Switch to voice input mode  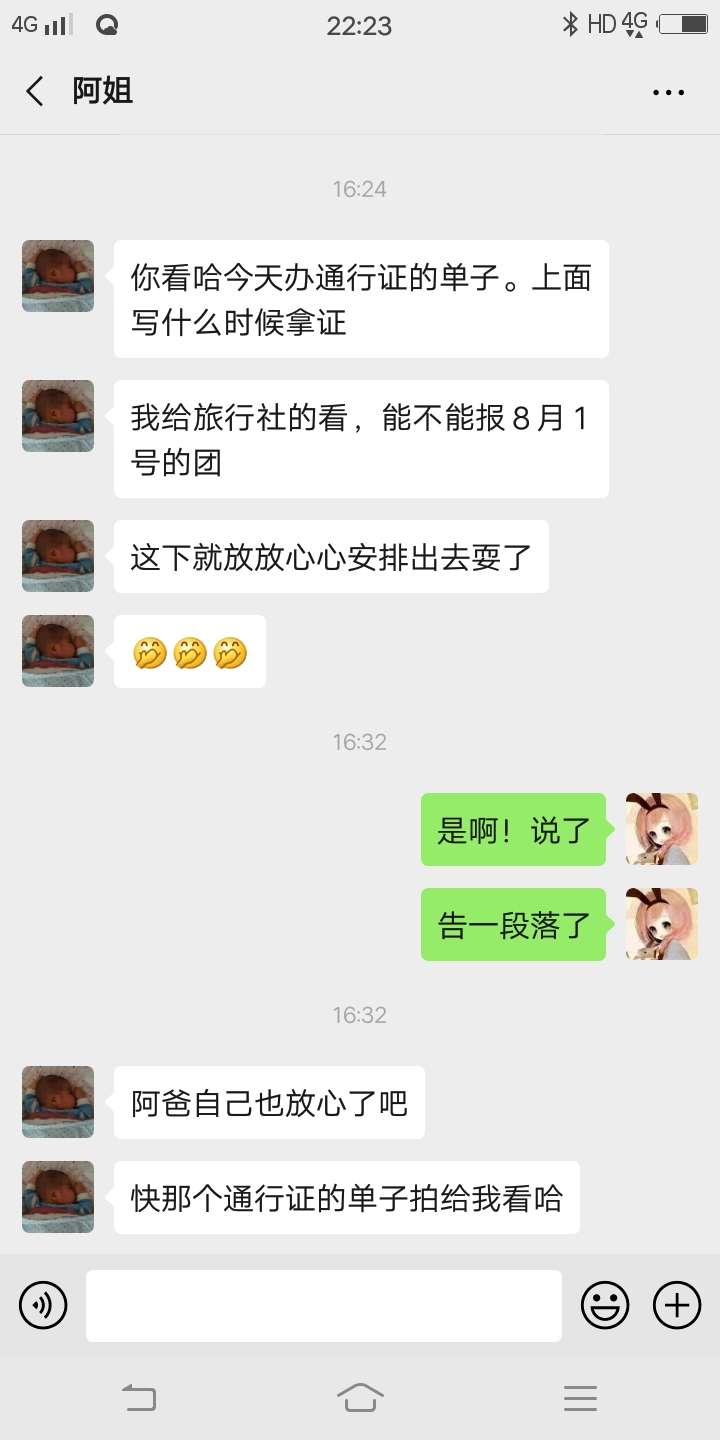click(43, 1305)
